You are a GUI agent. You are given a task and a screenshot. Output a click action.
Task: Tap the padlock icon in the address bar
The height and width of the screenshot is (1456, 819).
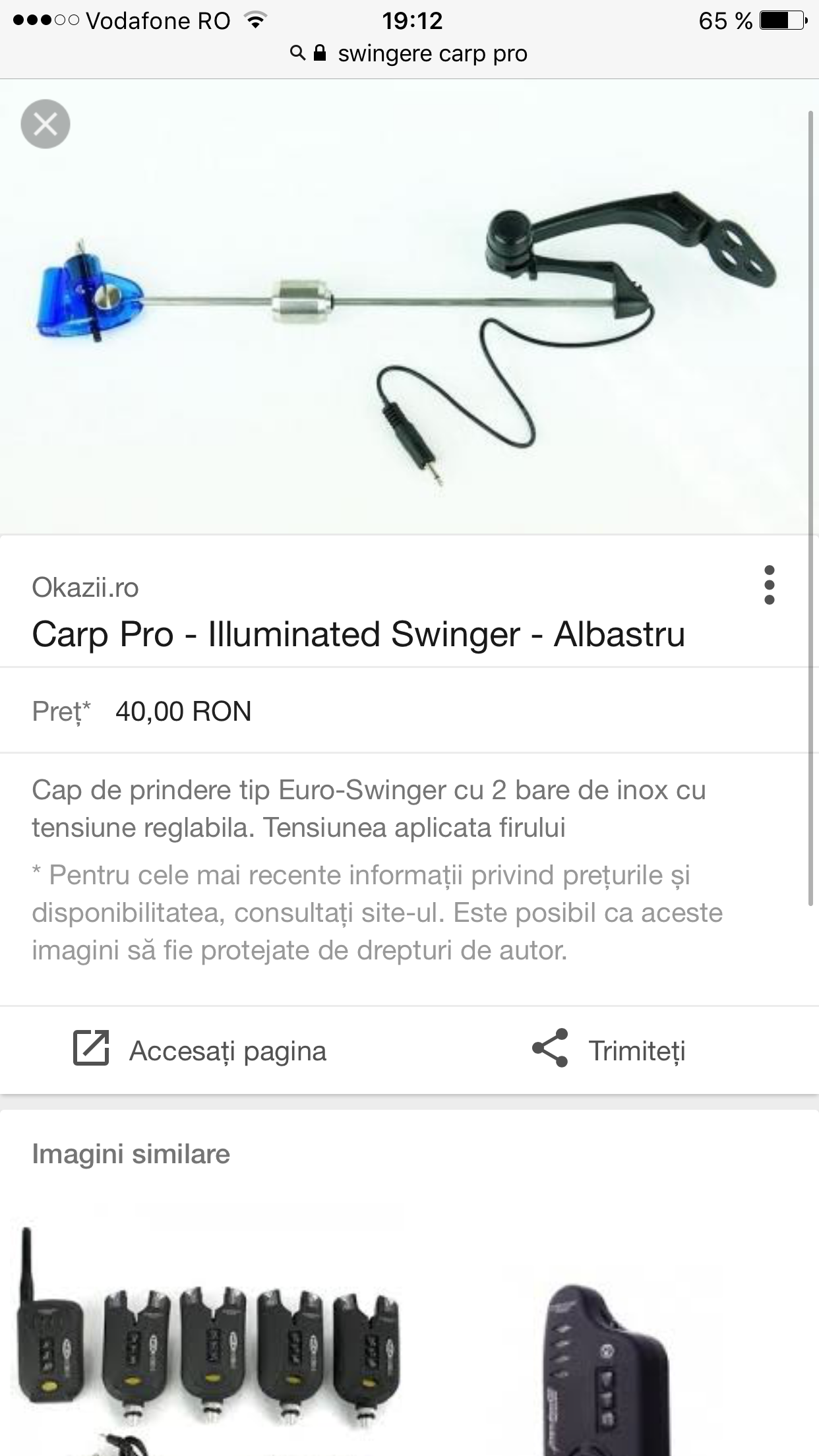(320, 53)
